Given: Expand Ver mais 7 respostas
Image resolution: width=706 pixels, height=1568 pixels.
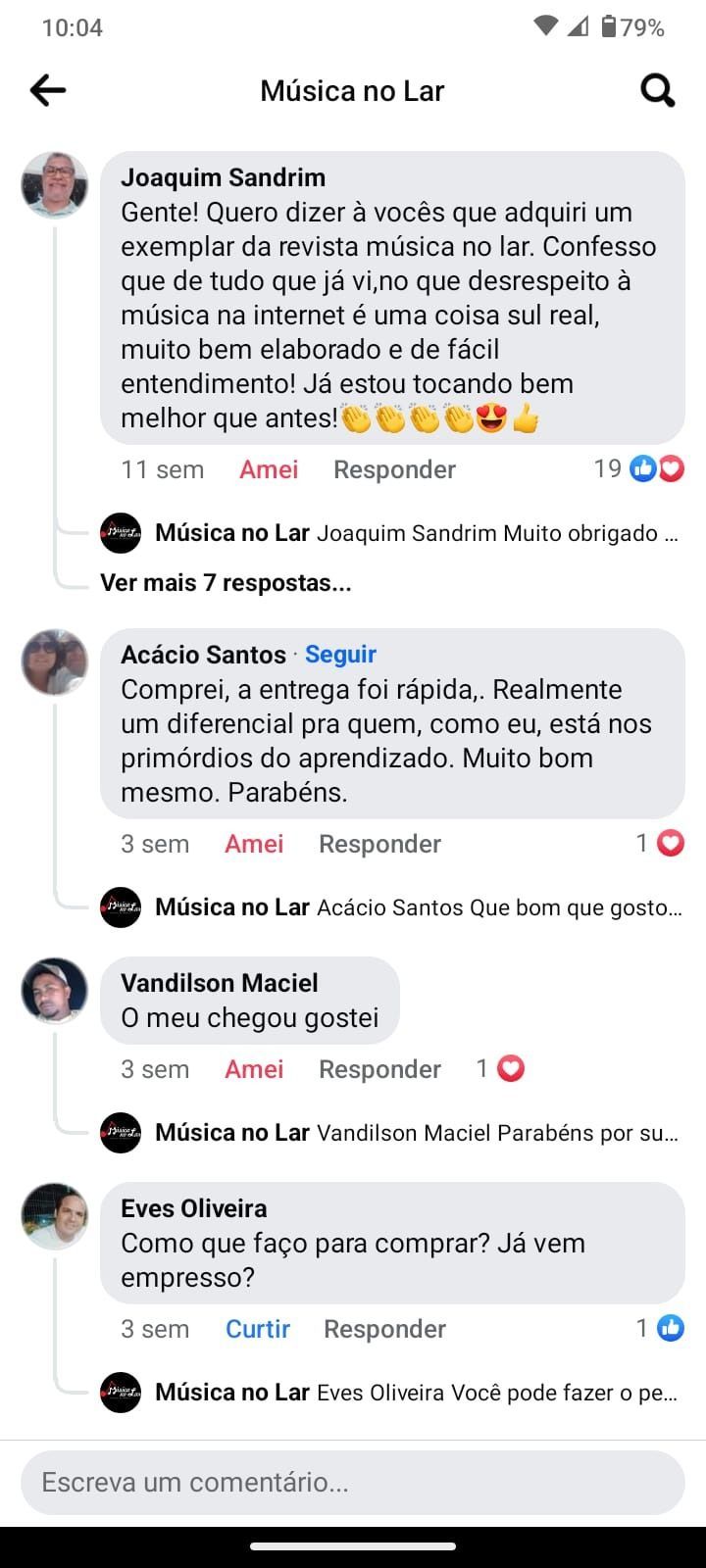Looking at the screenshot, I should (x=226, y=583).
